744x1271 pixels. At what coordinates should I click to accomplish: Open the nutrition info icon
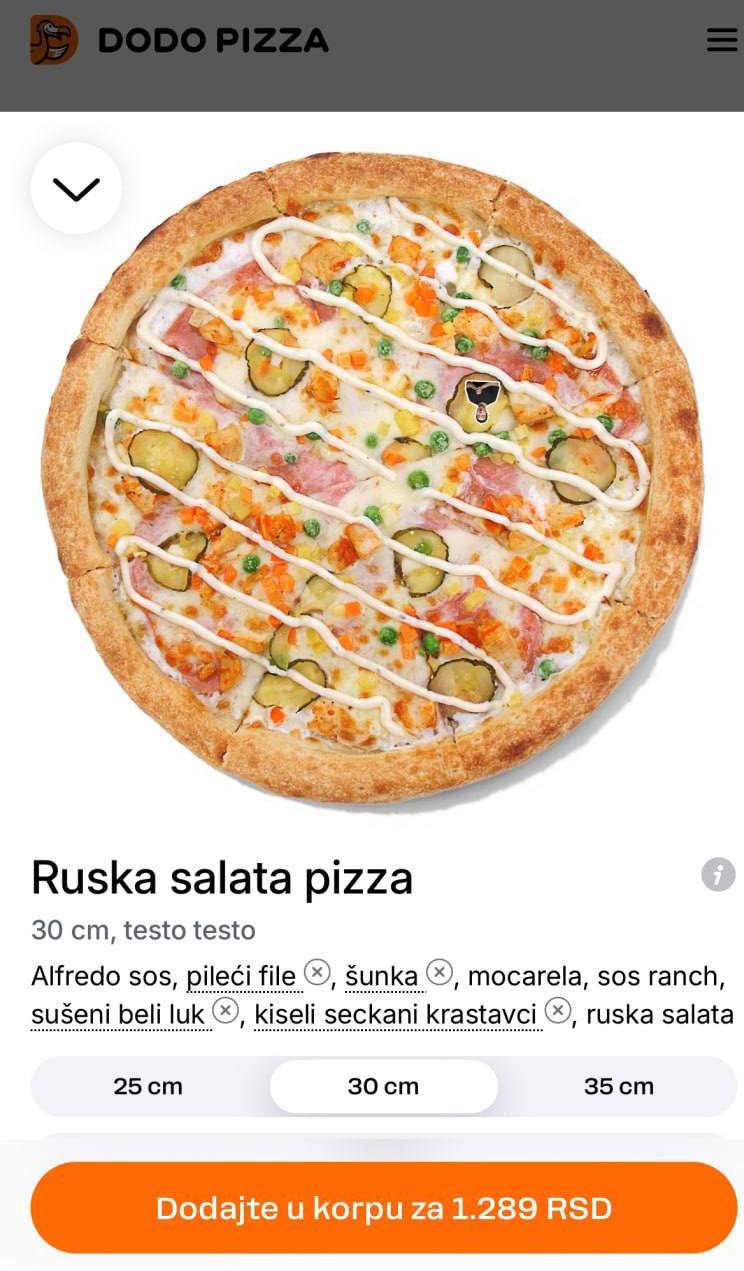tap(717, 875)
